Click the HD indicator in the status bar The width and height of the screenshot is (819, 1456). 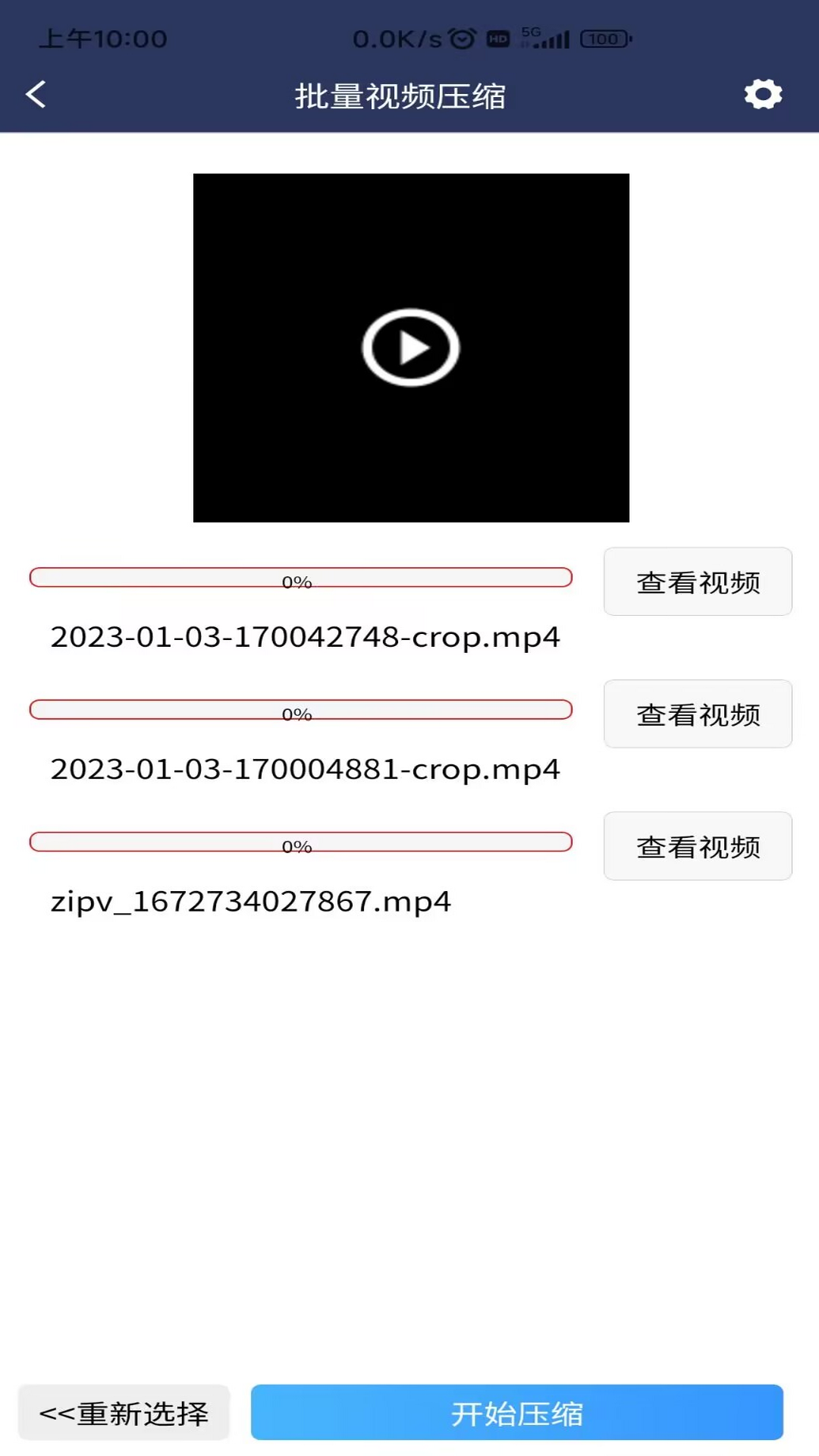497,39
